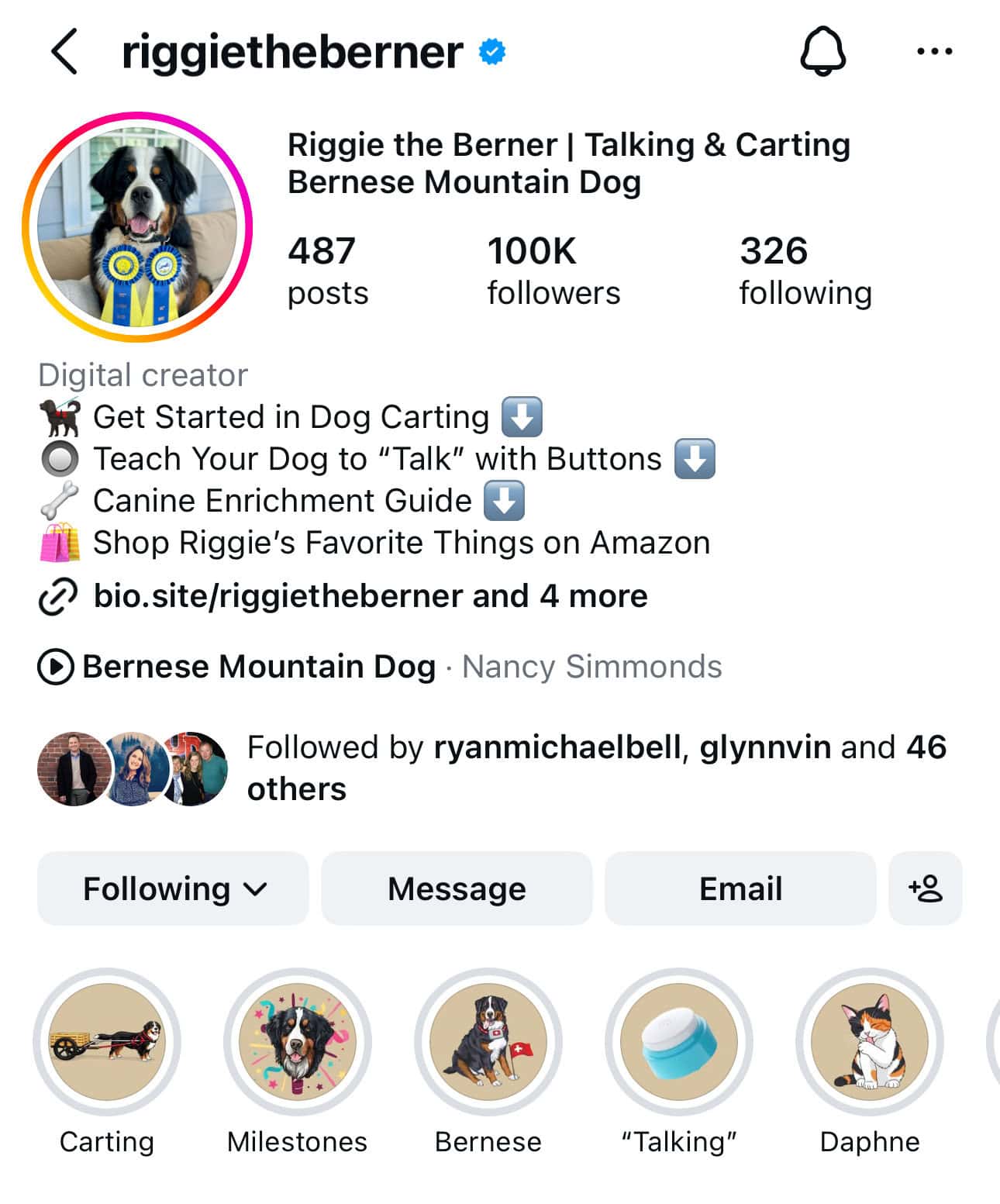Open the notifications bell for this profile
This screenshot has height=1204, width=1000.
coord(822,52)
